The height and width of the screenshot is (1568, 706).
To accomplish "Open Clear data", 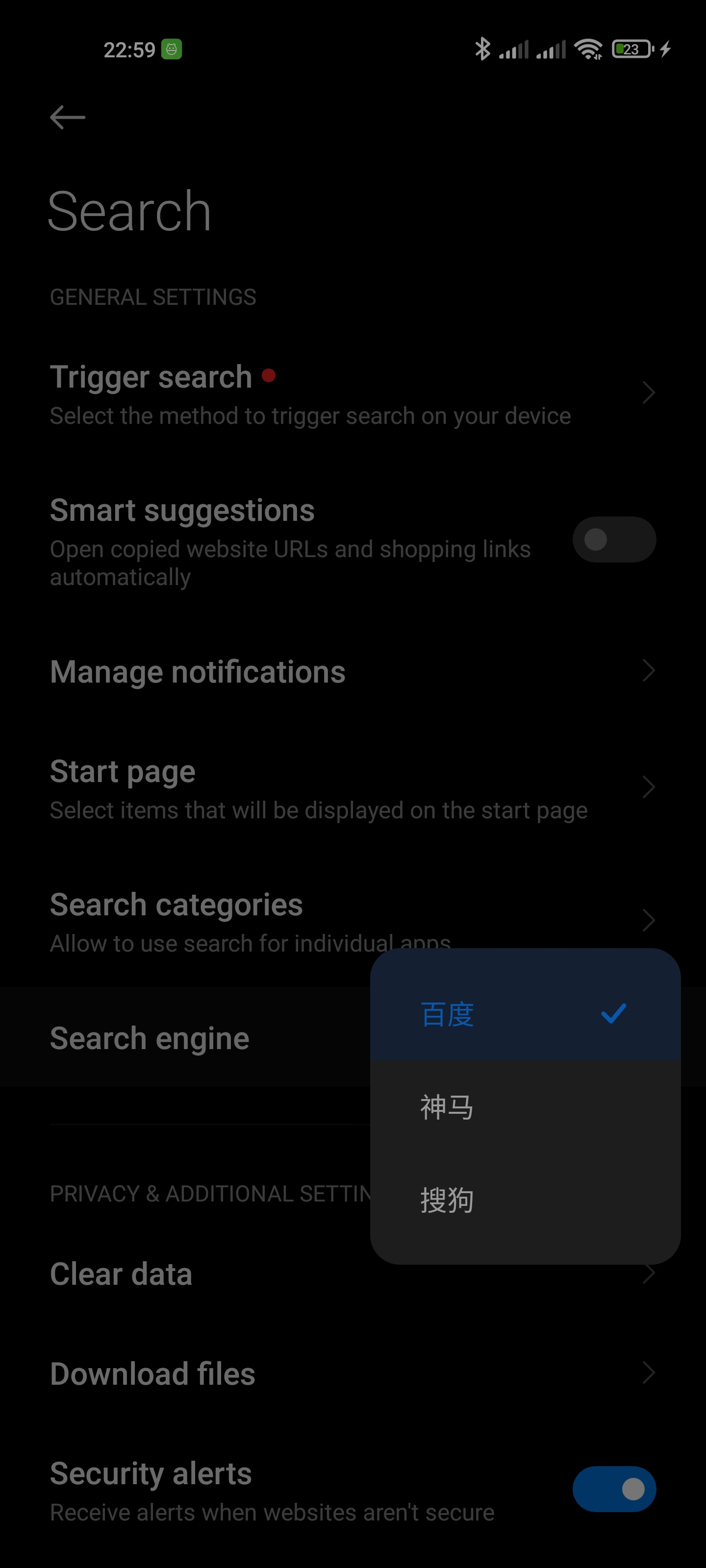I will click(353, 1274).
